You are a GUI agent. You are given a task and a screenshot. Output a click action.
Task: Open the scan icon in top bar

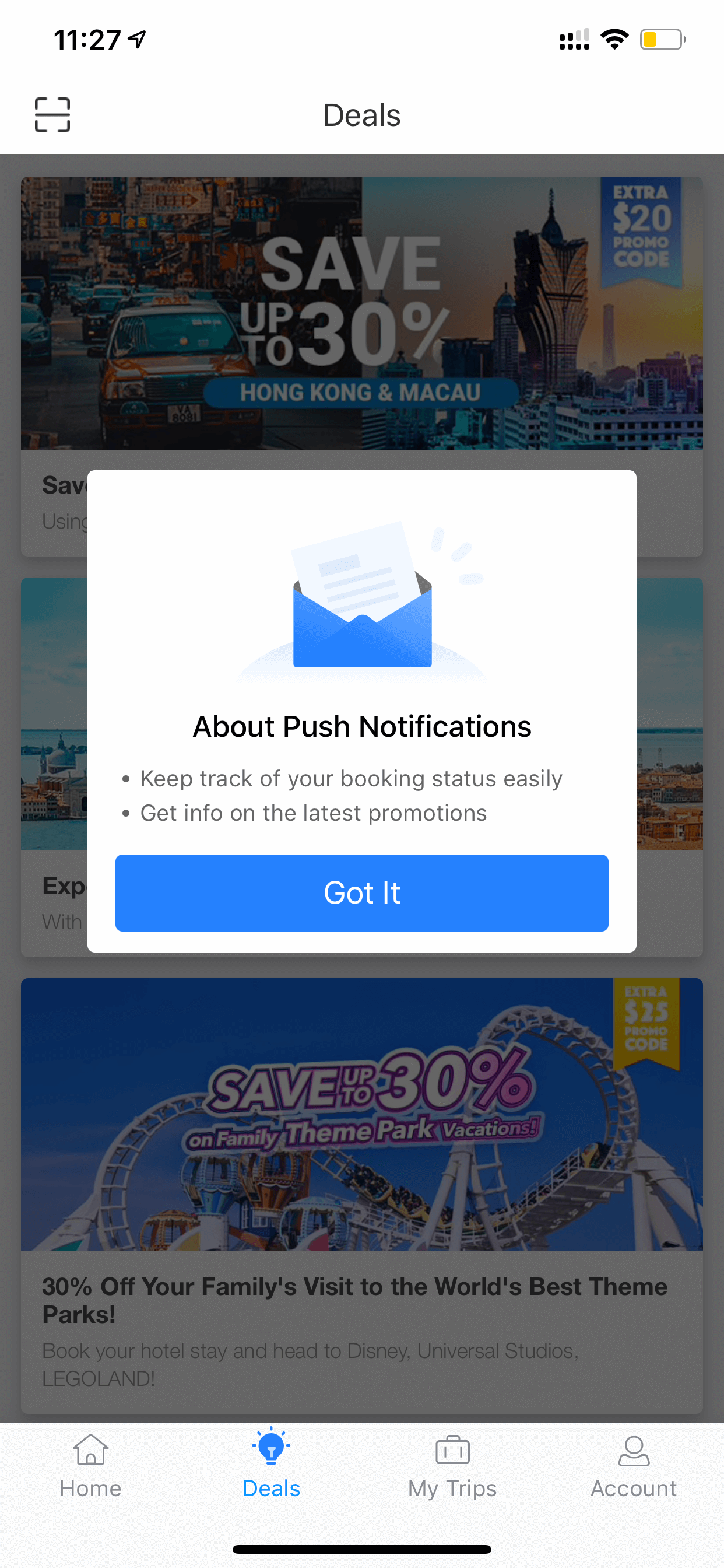tap(52, 114)
